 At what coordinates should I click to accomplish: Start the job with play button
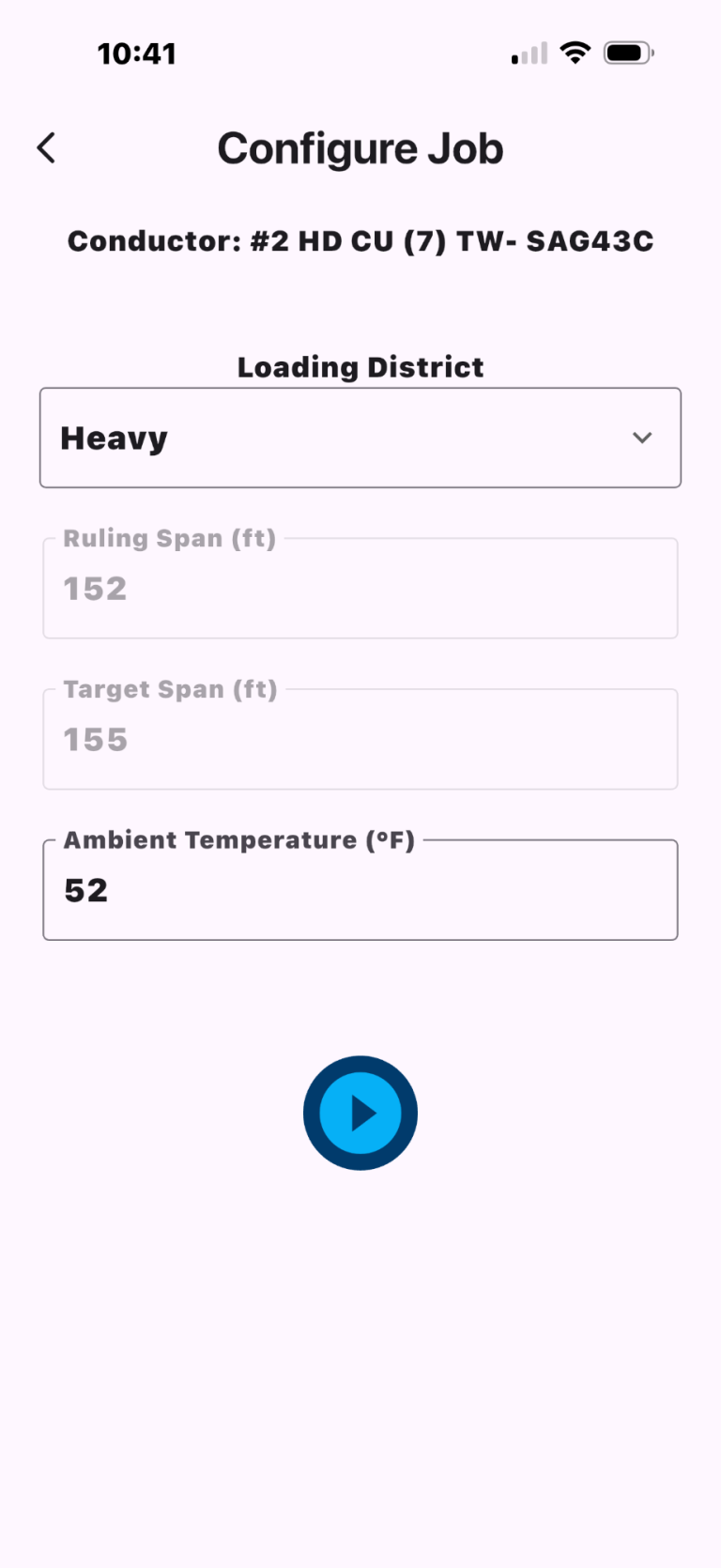pyautogui.click(x=360, y=1113)
